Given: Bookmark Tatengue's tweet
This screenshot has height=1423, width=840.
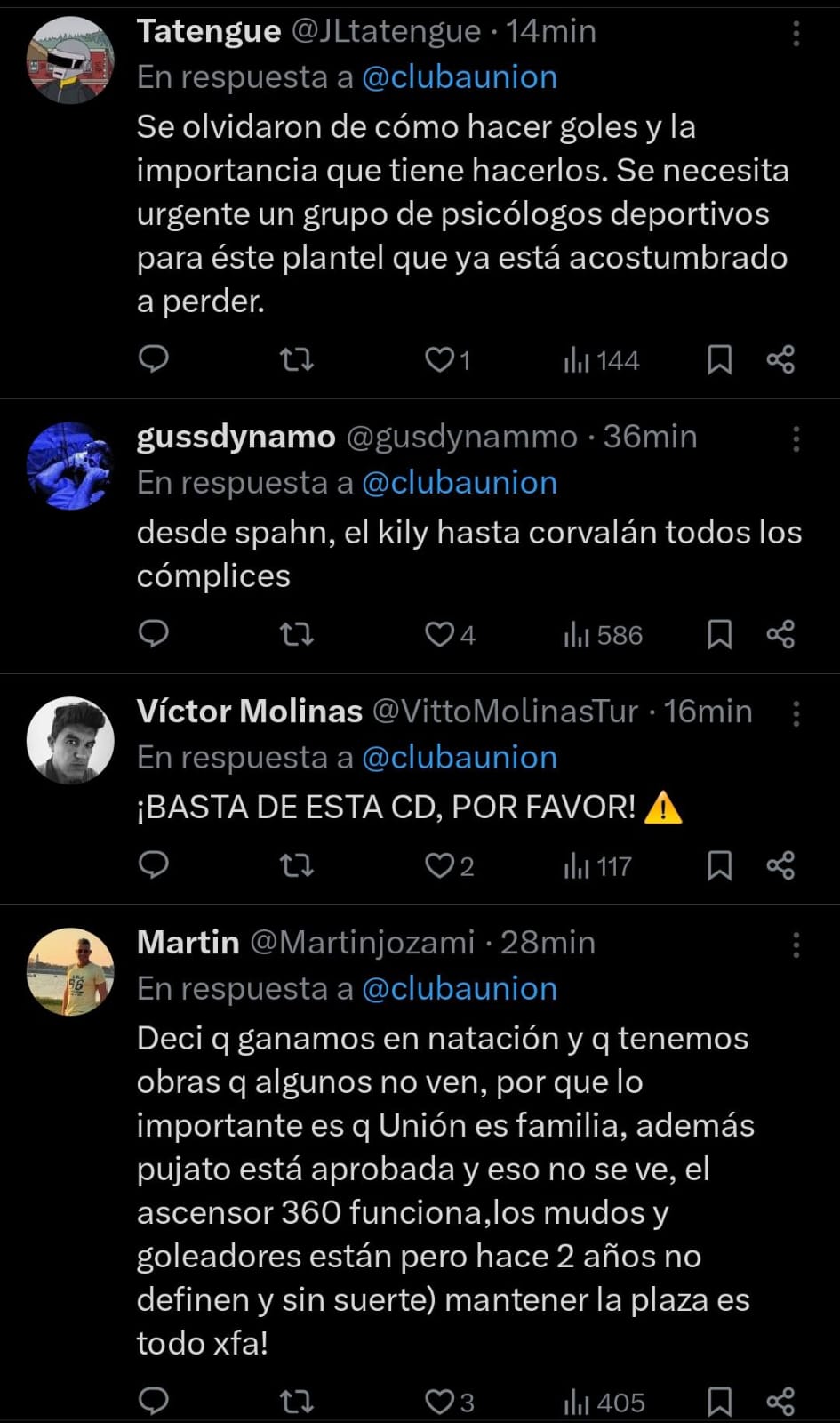Looking at the screenshot, I should click(719, 360).
